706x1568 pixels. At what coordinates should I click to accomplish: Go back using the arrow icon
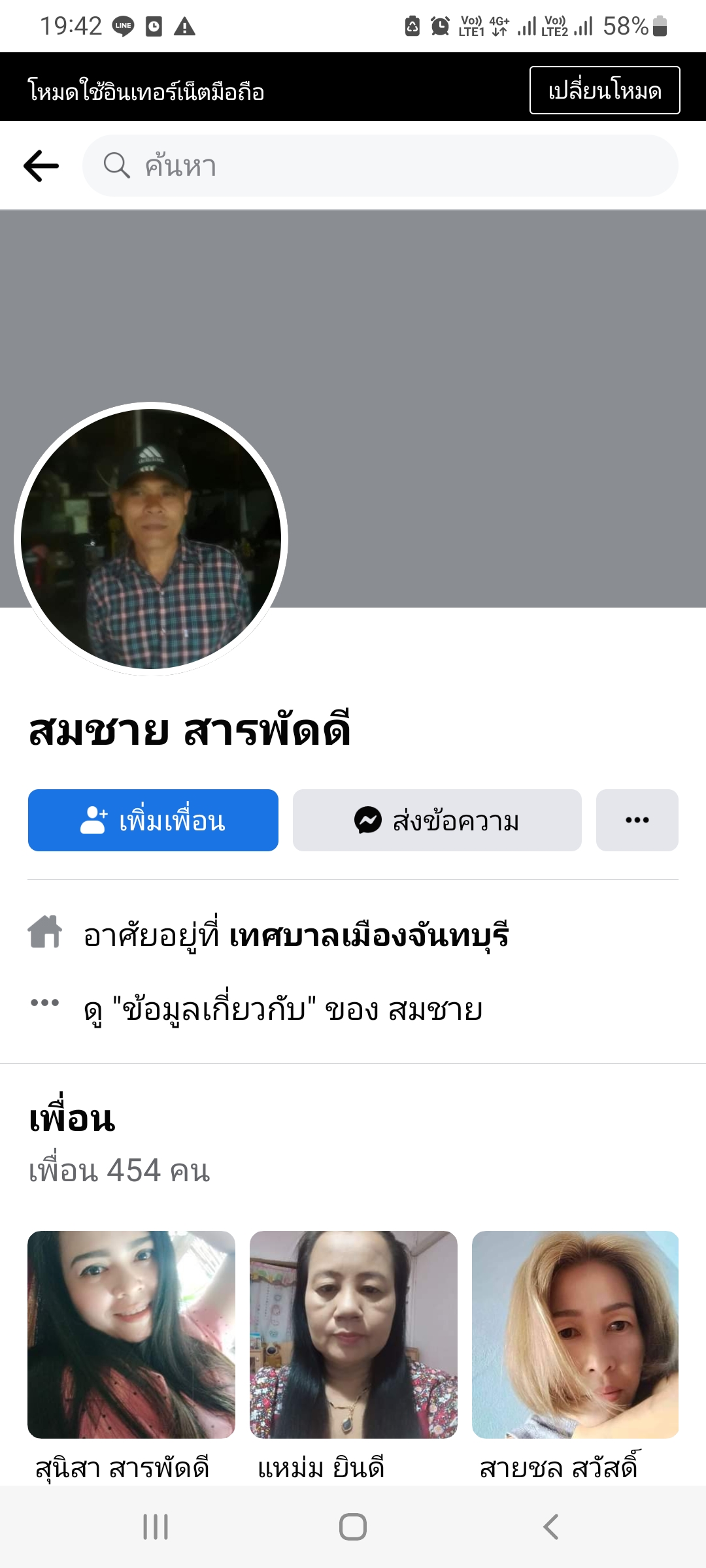pos(41,166)
